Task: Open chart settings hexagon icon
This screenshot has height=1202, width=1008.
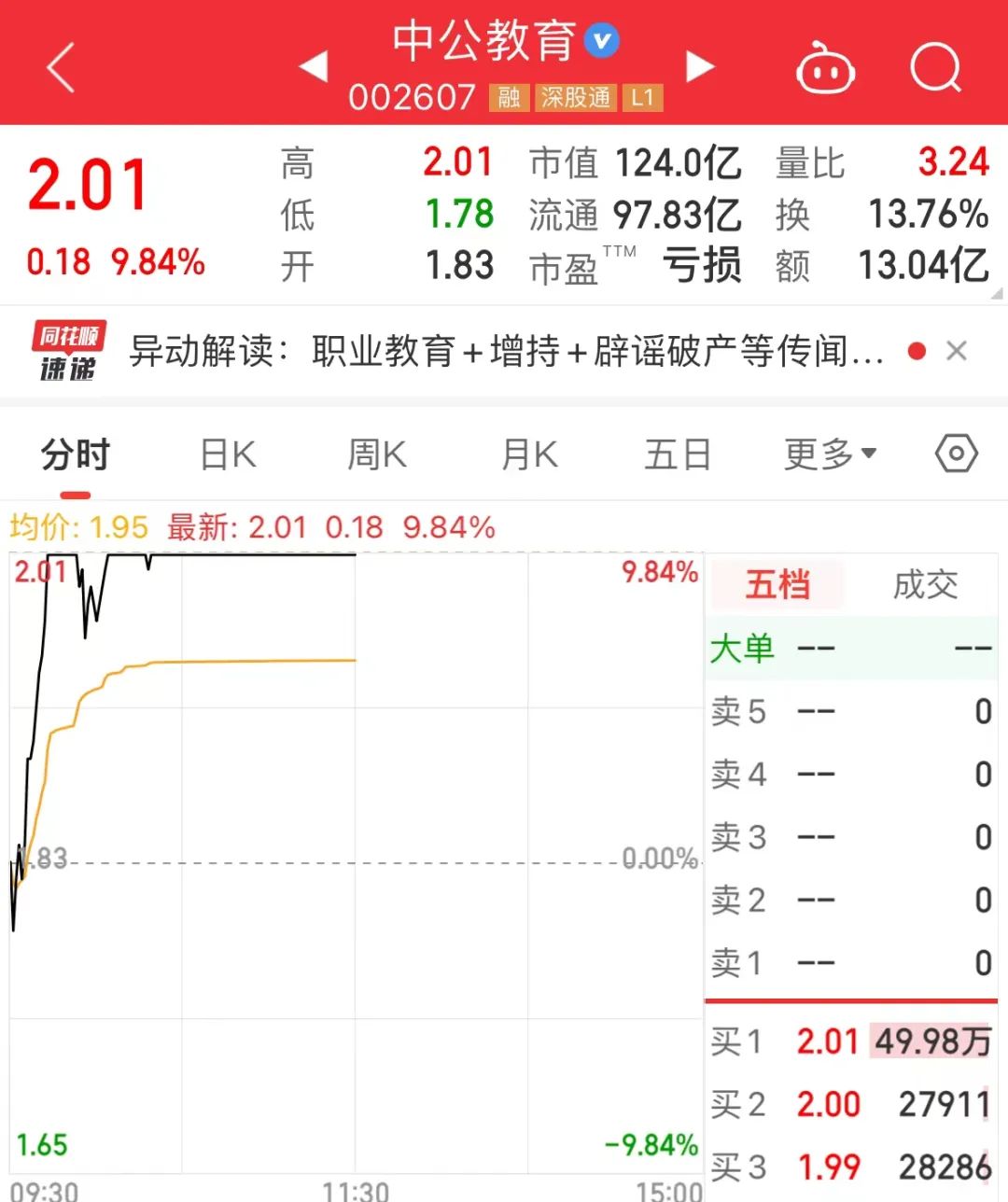Action: 956,454
